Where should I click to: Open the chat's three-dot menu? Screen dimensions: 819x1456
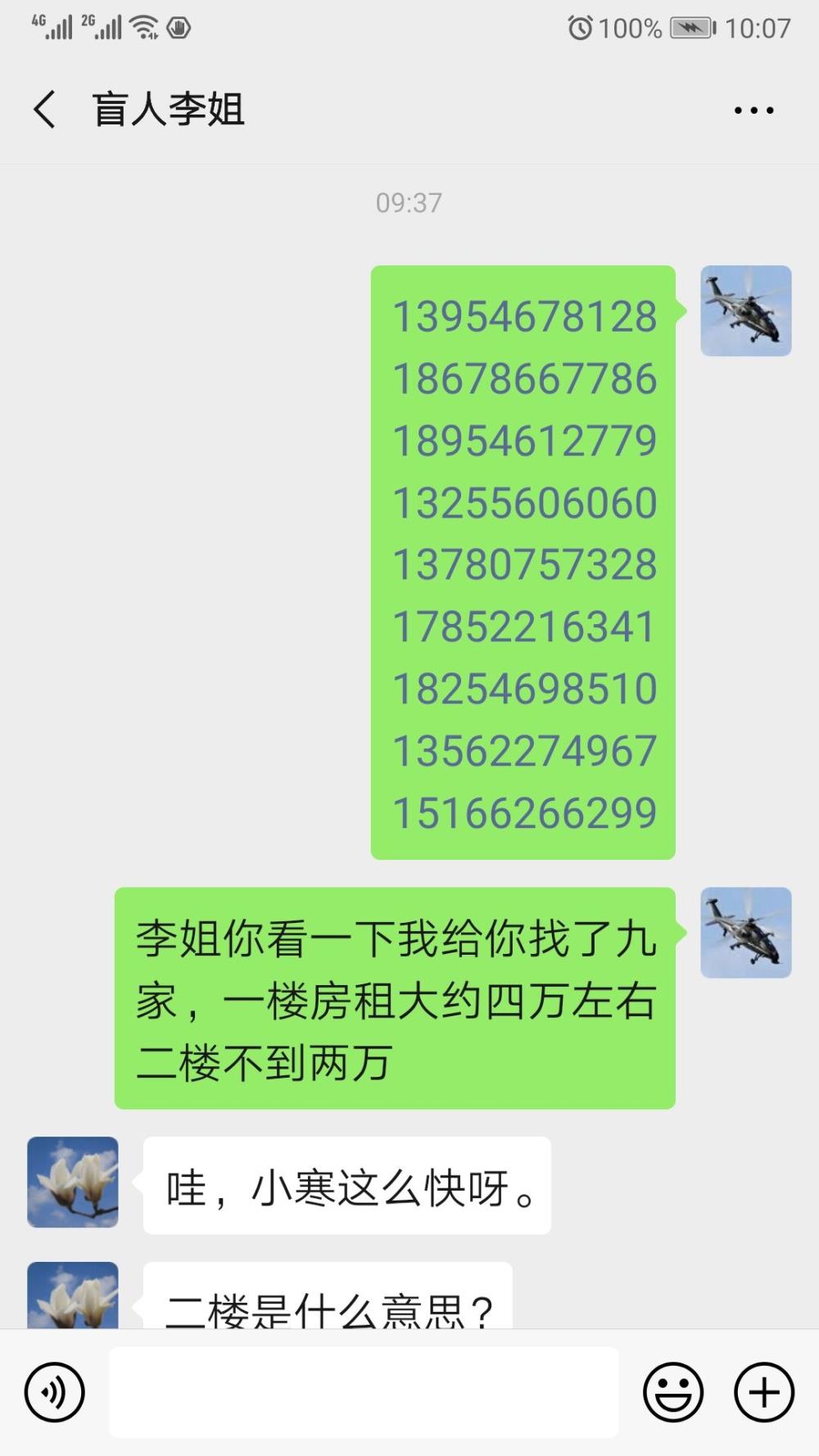click(x=753, y=110)
